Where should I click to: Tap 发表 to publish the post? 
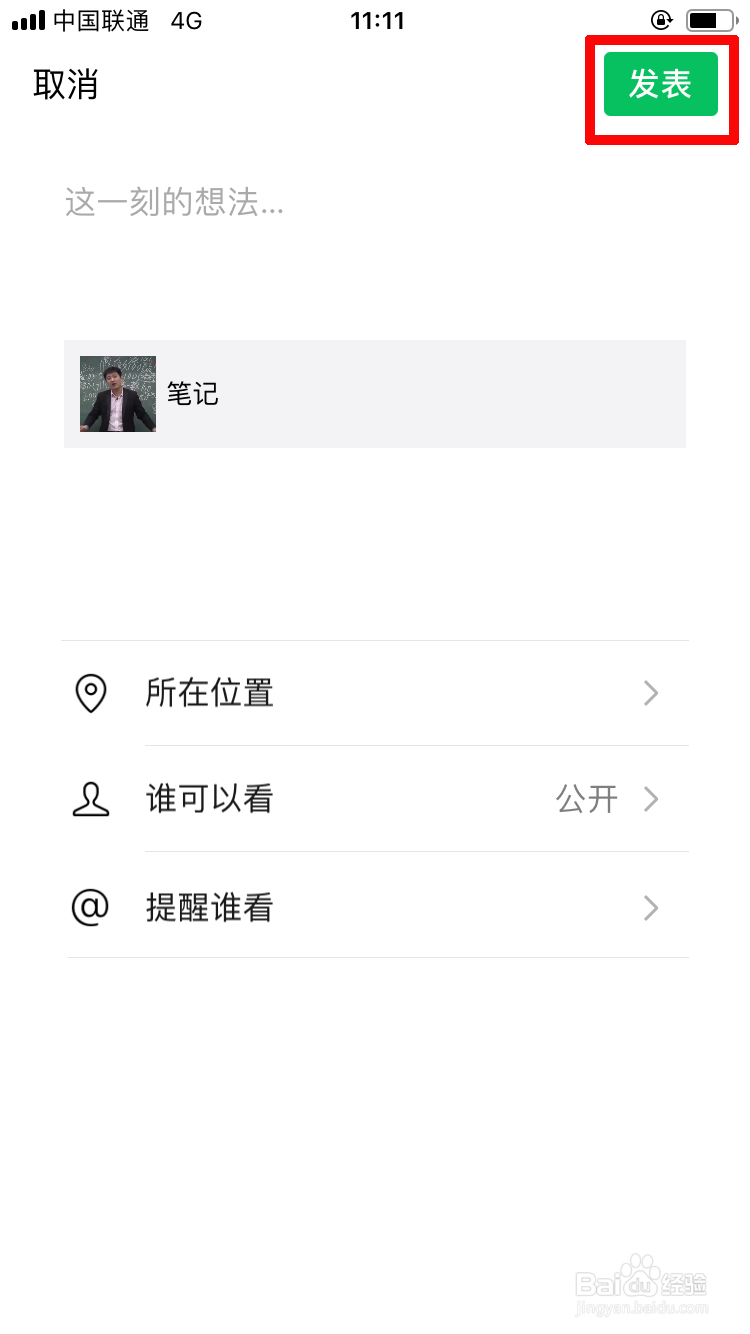tap(661, 85)
